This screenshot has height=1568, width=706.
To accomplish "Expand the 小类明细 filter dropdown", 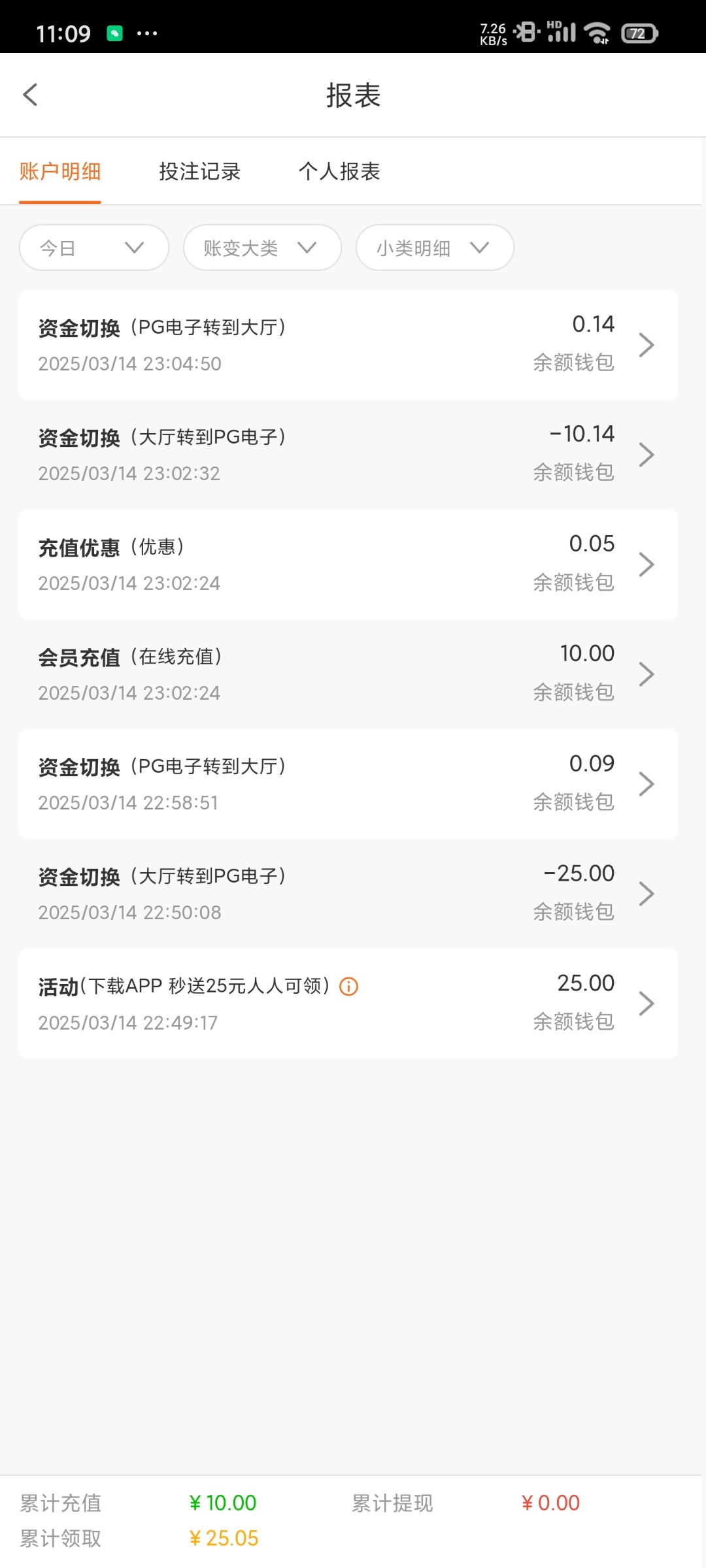I will [435, 248].
